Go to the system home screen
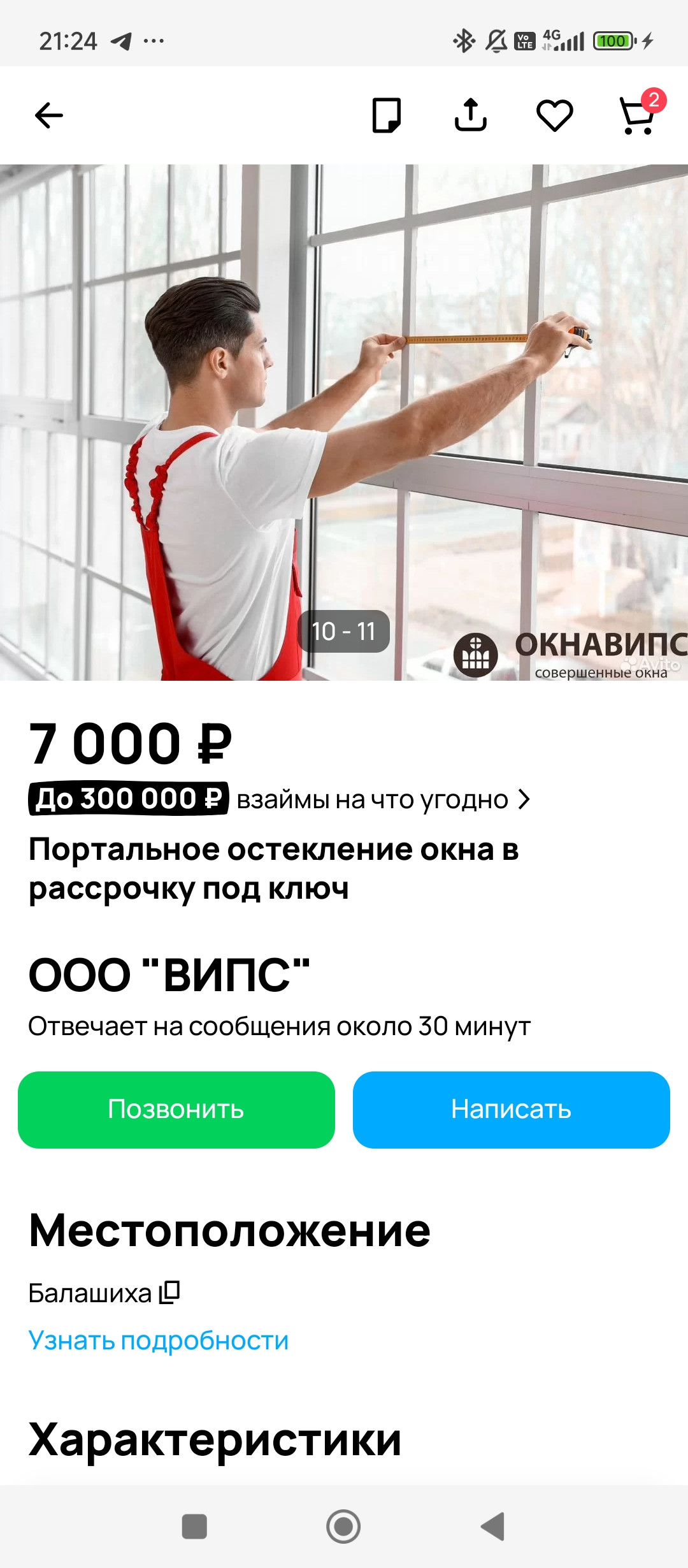Viewport: 688px width, 1568px height. coord(343,1527)
